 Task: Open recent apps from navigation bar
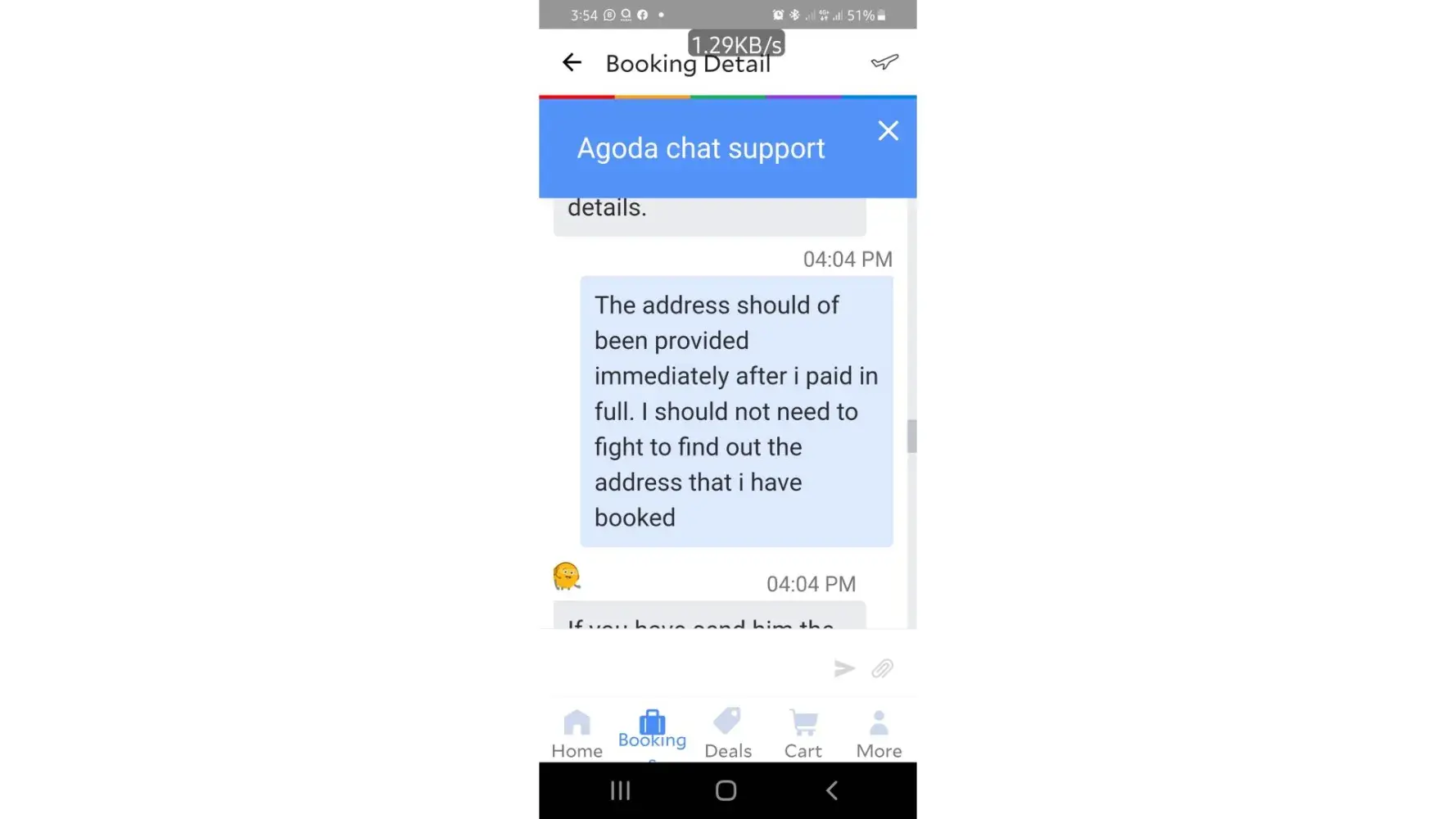[620, 790]
